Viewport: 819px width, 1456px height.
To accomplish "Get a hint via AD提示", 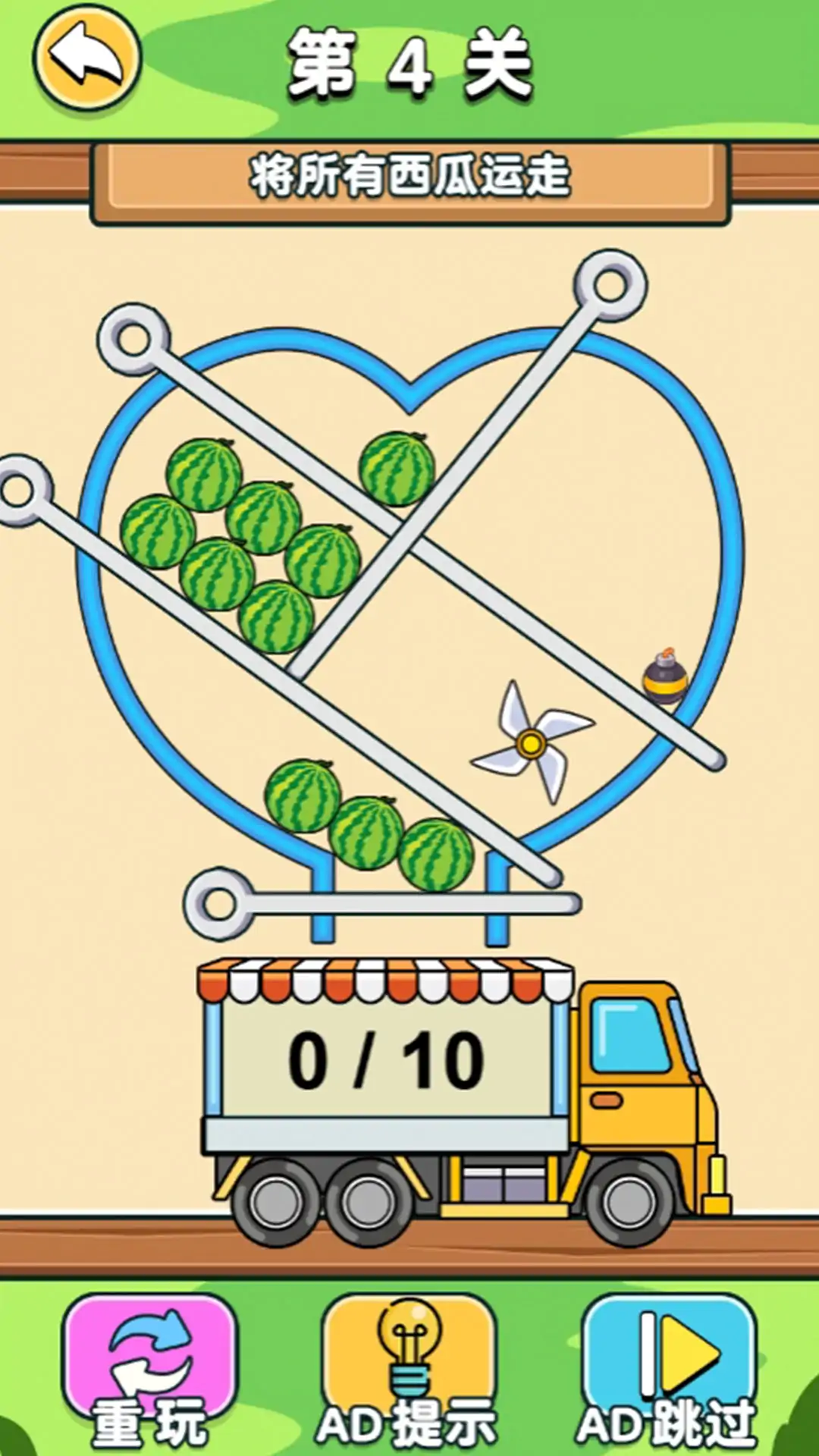I will click(x=409, y=1370).
